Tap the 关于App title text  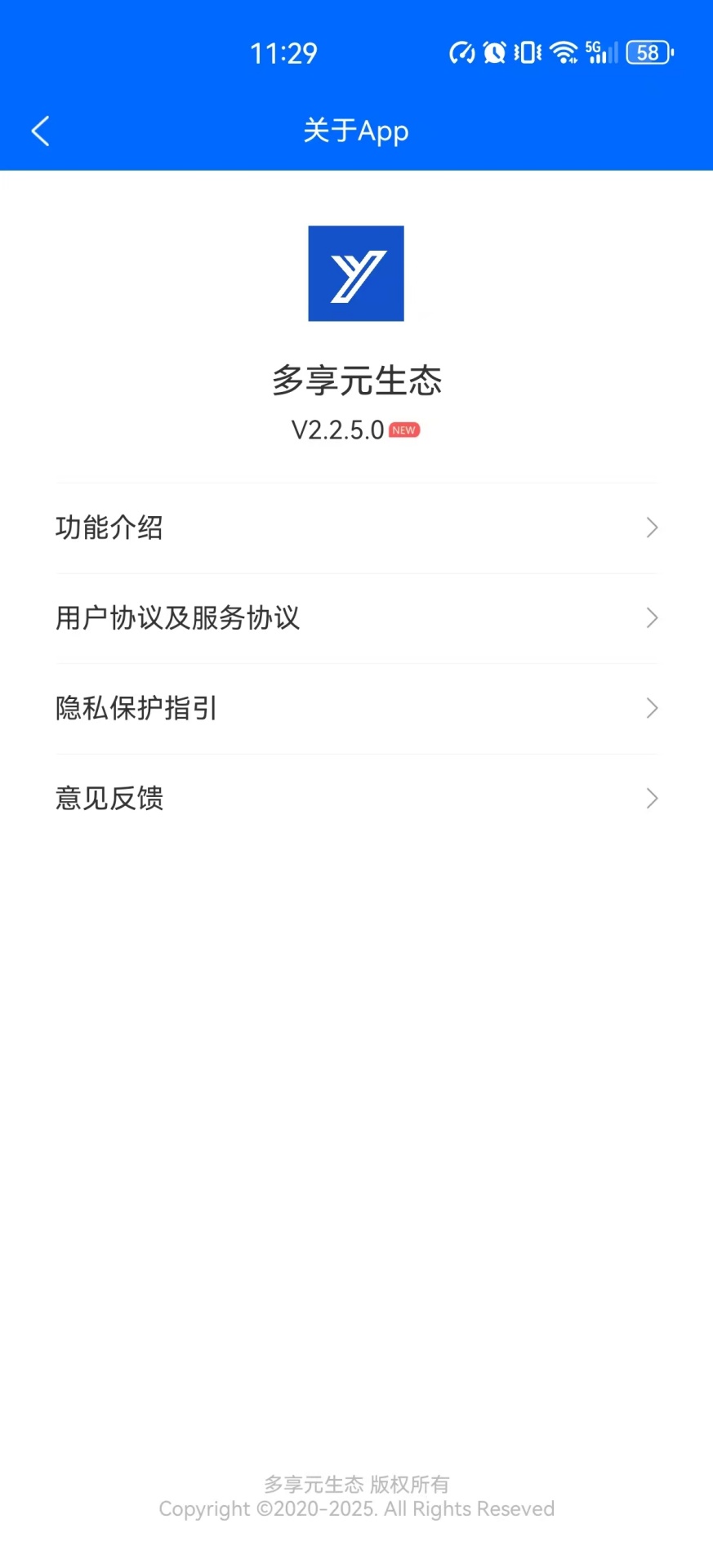[x=355, y=131]
